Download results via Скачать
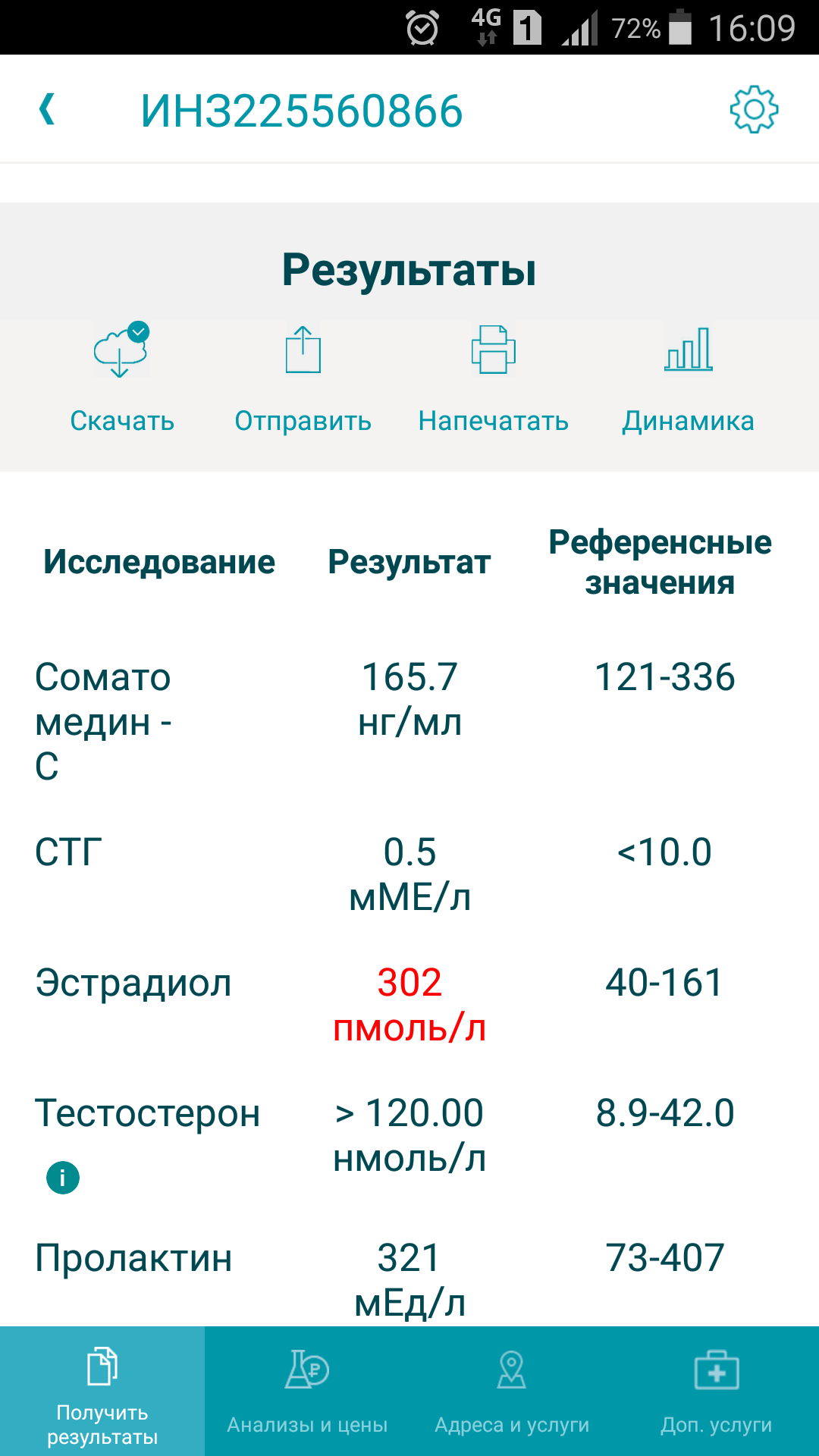The height and width of the screenshot is (1456, 819). [x=122, y=379]
